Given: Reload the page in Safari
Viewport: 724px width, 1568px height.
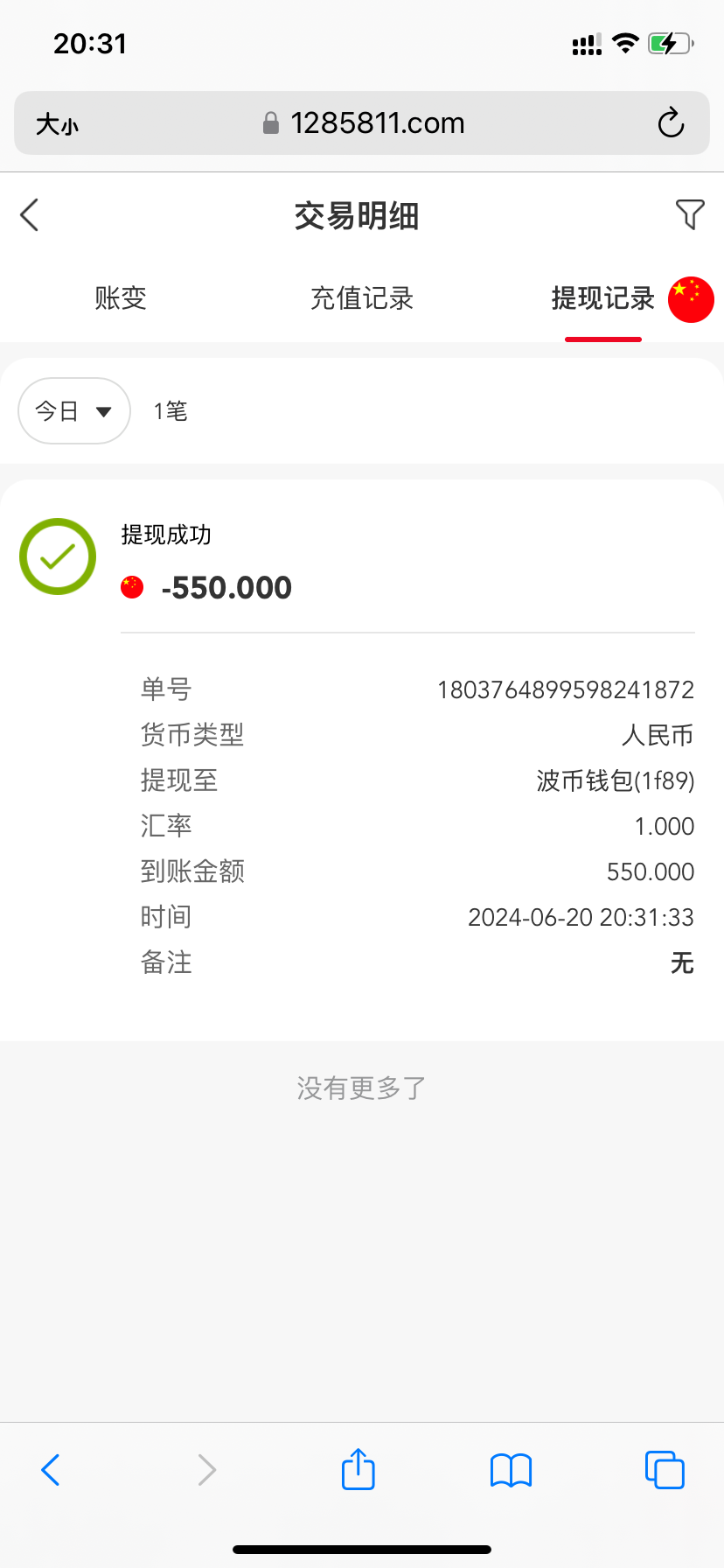Looking at the screenshot, I should click(671, 123).
